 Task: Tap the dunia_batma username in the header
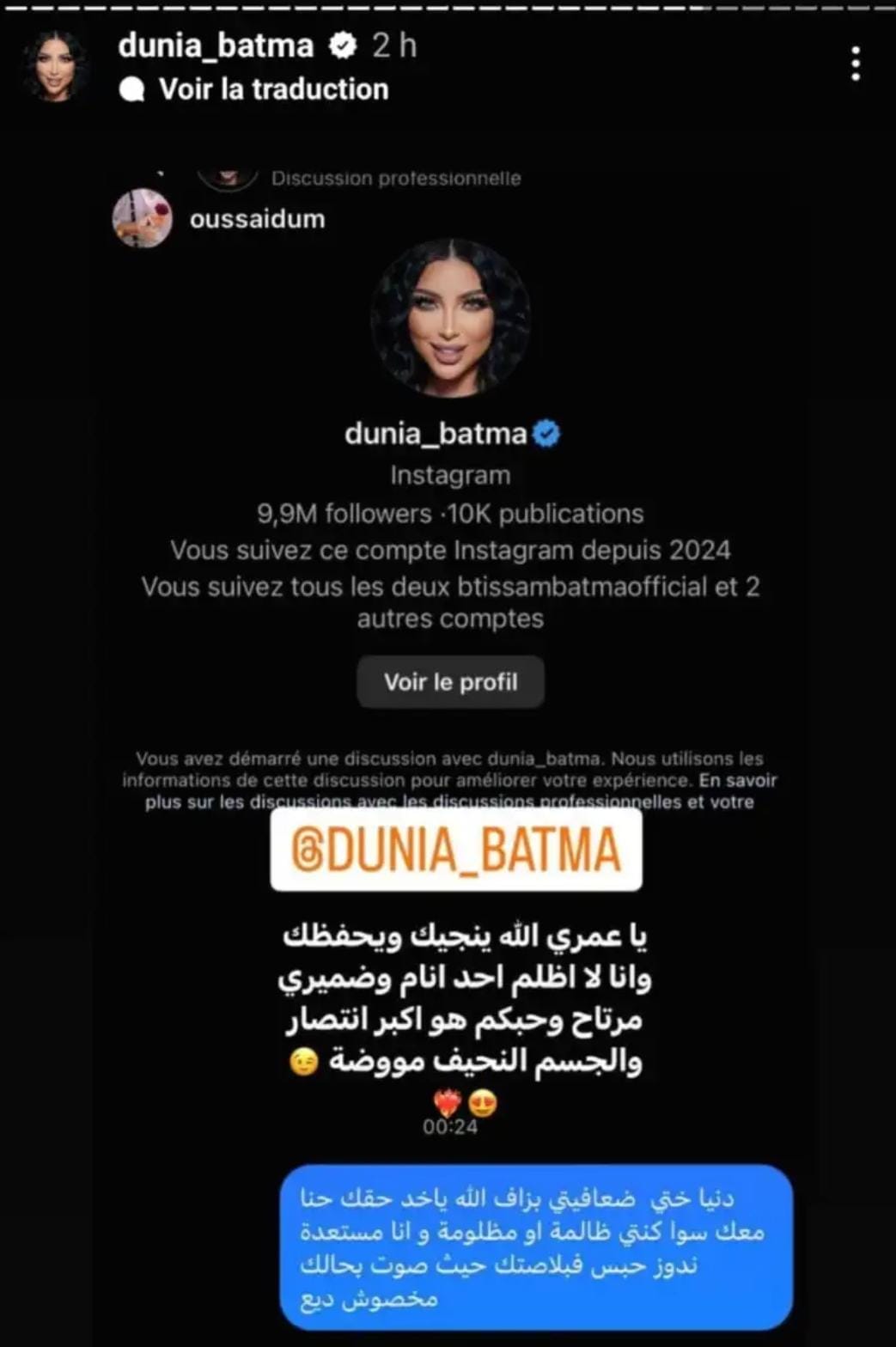pos(216,46)
